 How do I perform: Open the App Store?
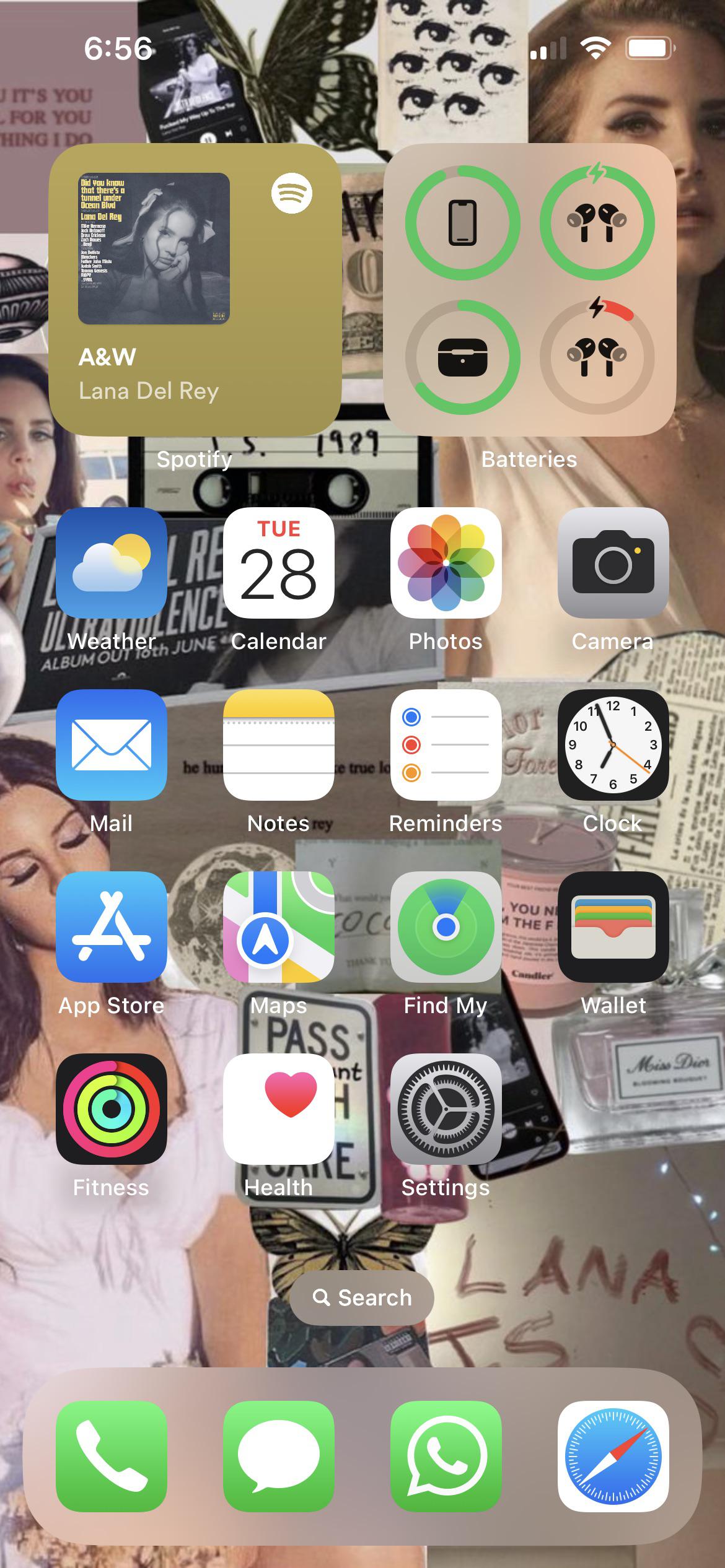point(112,926)
